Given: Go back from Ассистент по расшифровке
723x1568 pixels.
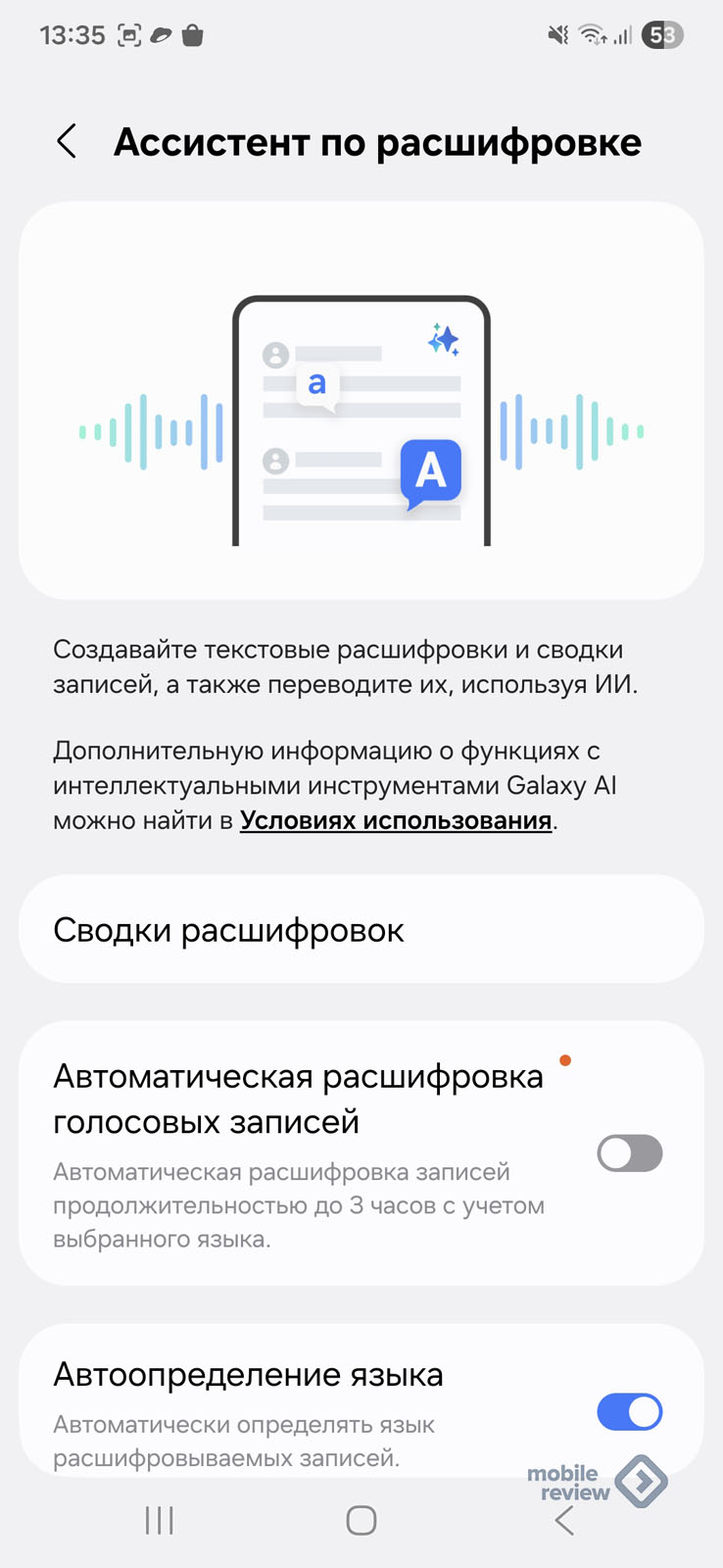Looking at the screenshot, I should click(x=67, y=142).
